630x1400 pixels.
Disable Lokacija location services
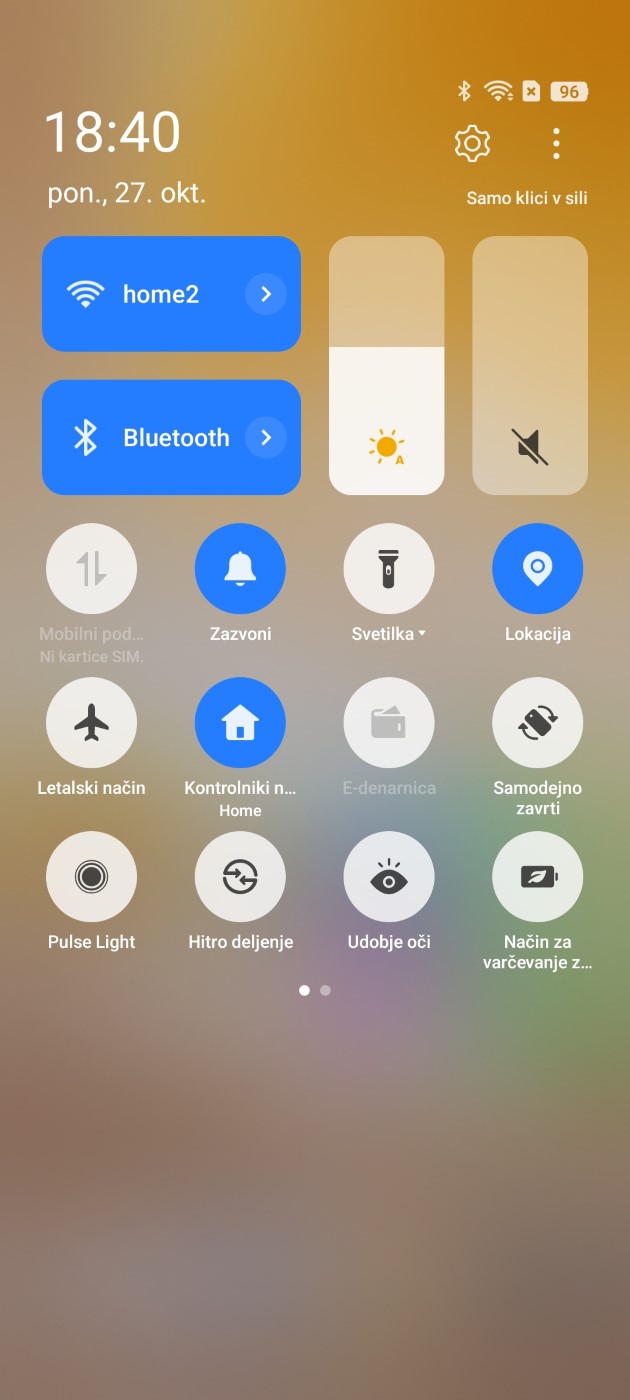538,569
